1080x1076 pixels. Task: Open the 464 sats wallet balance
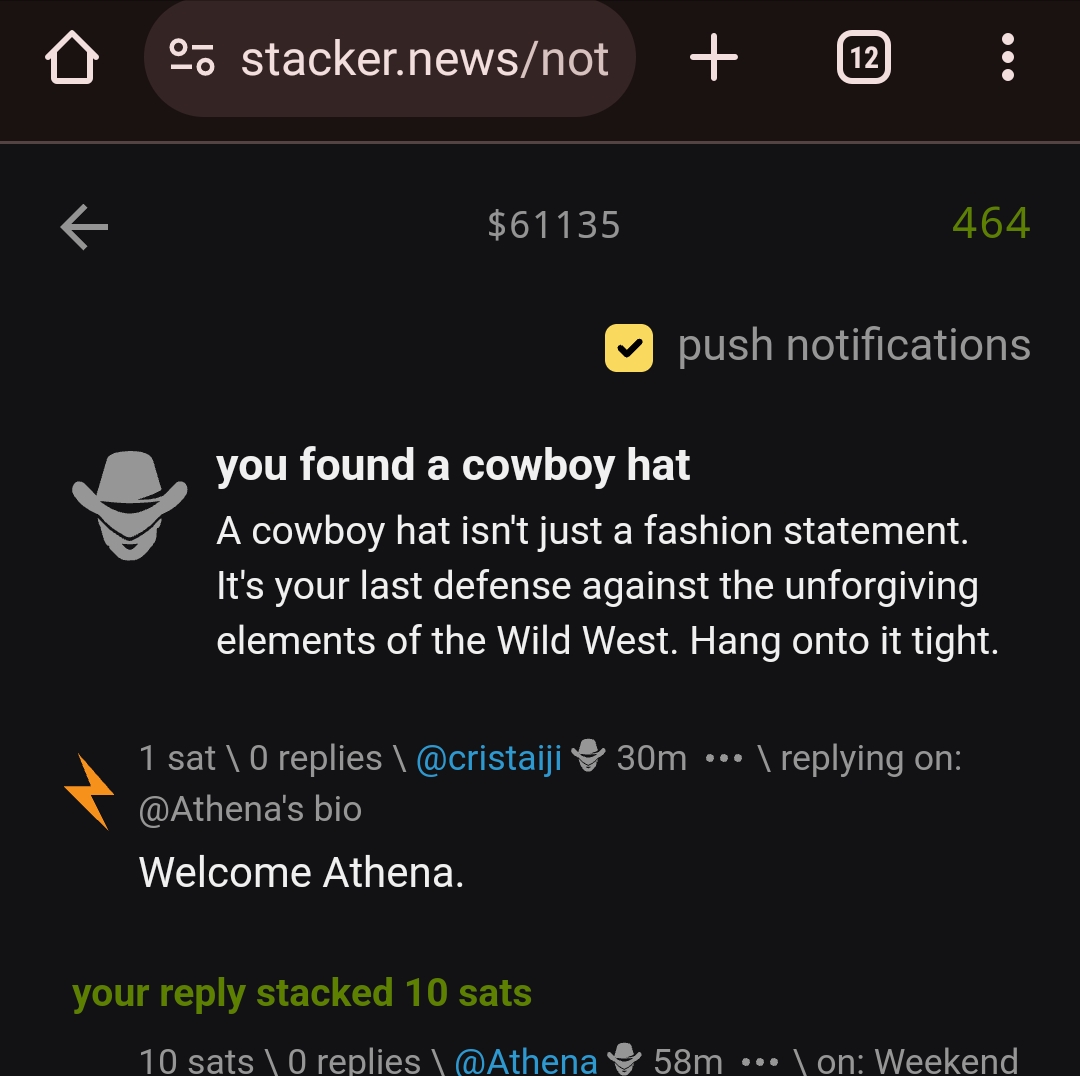pos(990,224)
